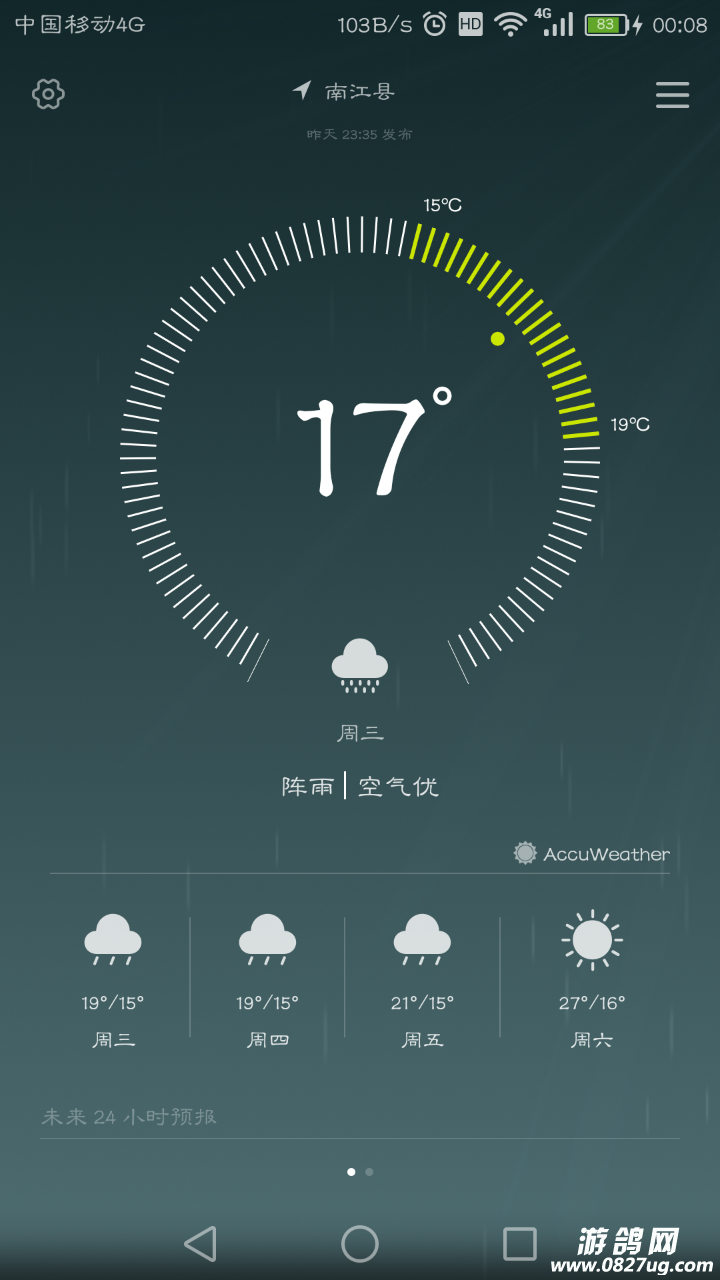Viewport: 720px width, 1280px height.
Task: View 周六 sunny forecast 27°/16°
Action: point(592,978)
